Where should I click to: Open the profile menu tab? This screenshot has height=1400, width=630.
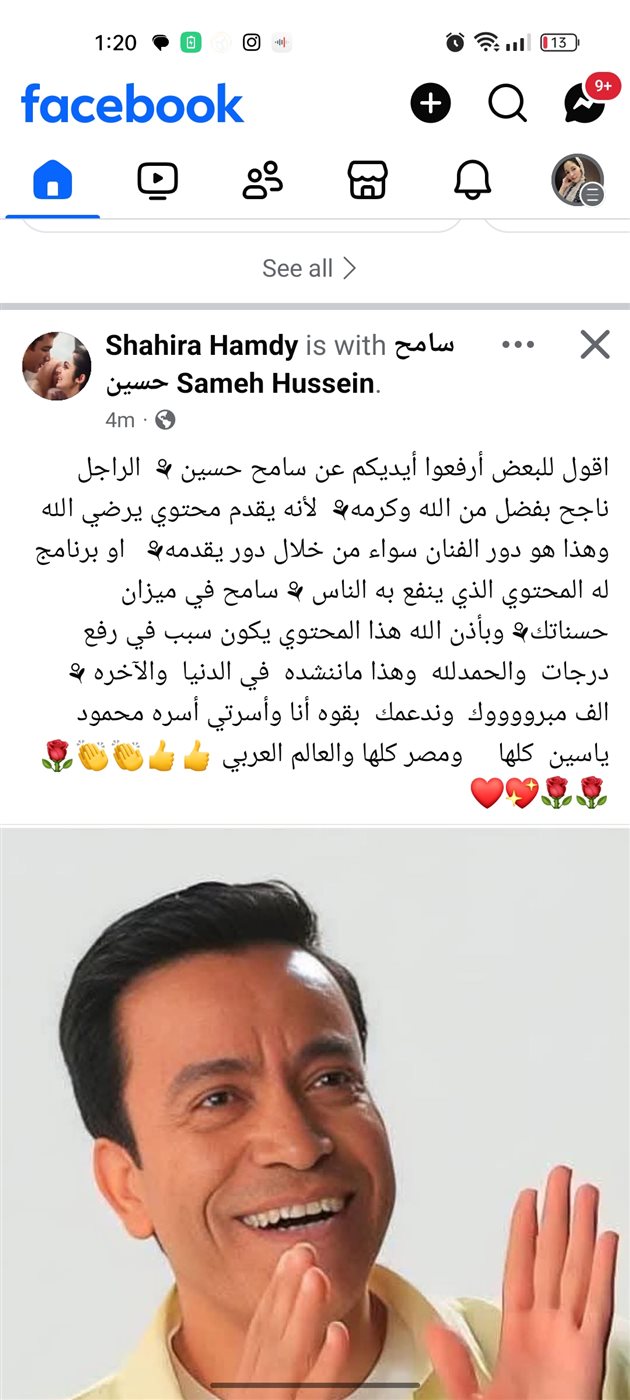coord(578,181)
